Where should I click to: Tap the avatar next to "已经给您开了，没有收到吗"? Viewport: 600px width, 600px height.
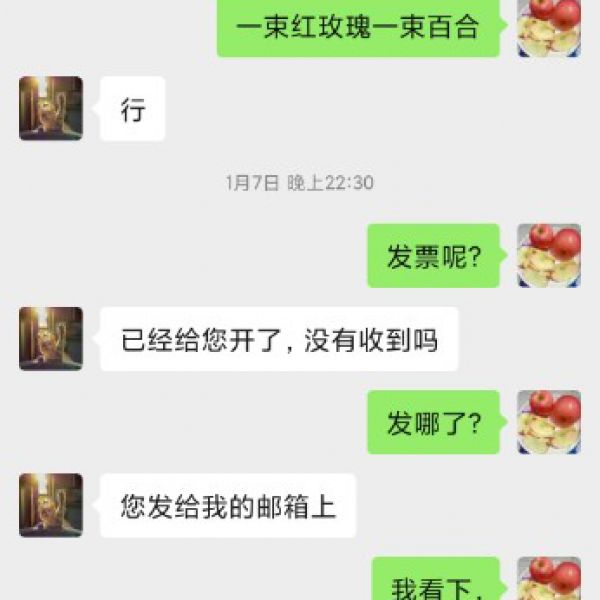51,339
